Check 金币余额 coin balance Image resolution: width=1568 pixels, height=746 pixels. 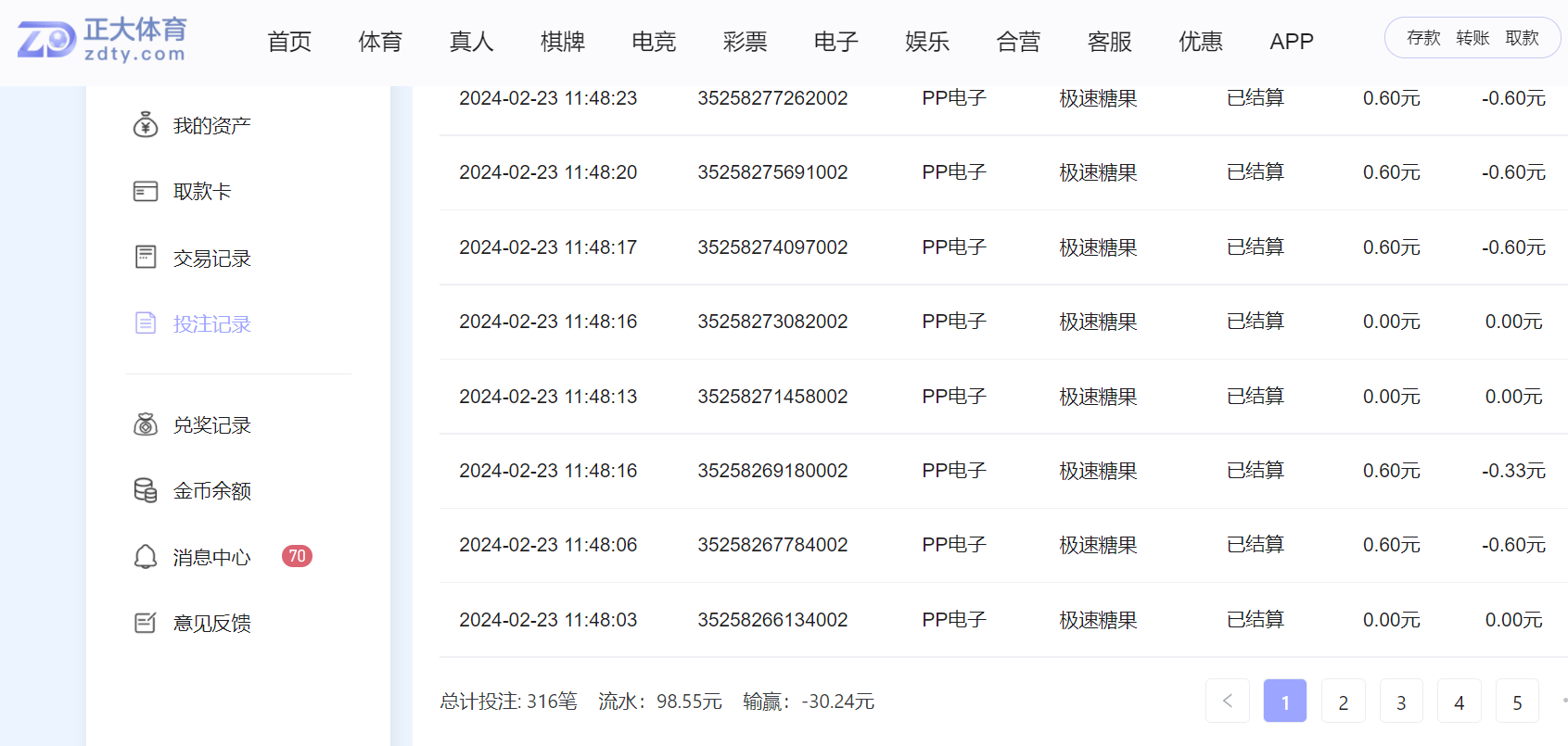211,491
